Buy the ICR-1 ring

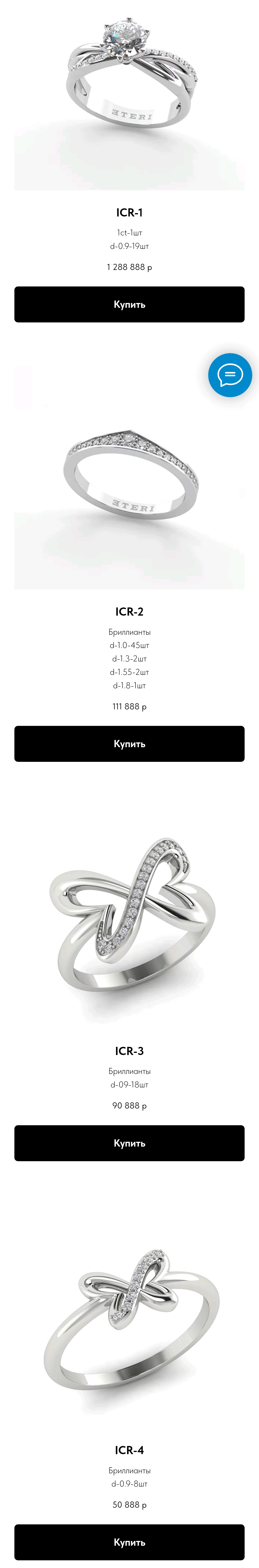click(129, 304)
